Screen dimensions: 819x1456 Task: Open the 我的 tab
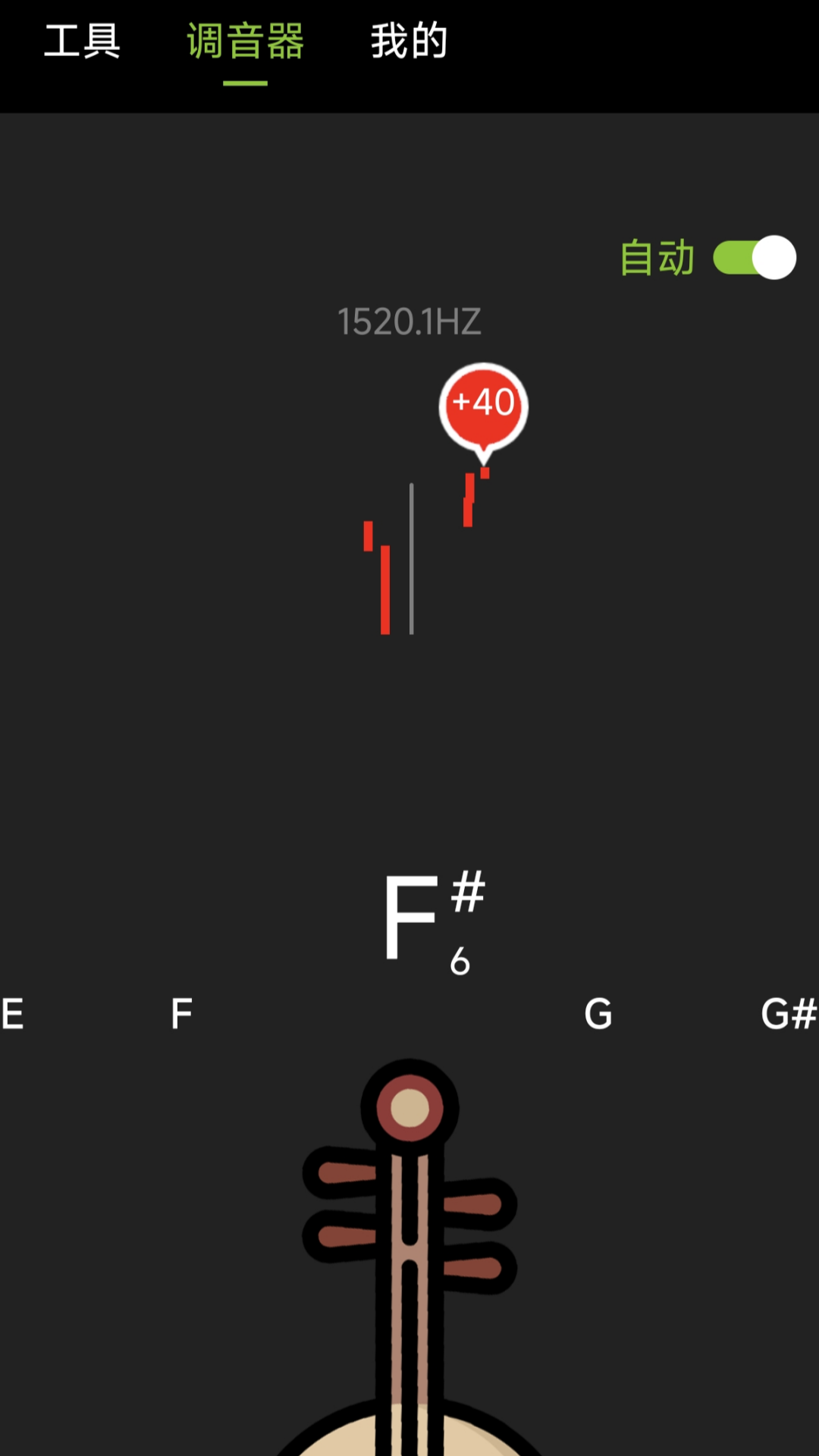pos(409,42)
